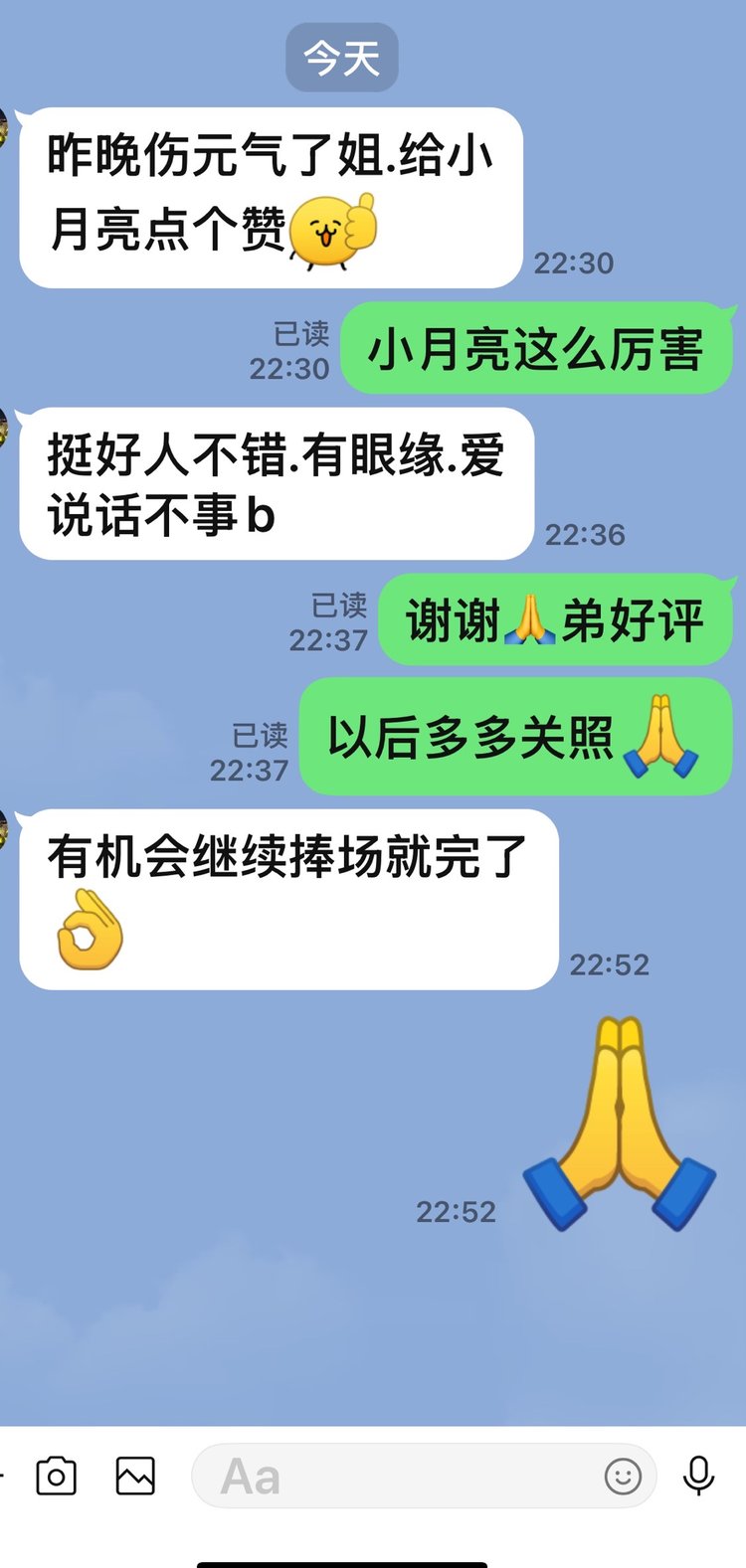Open the photo gallery picker
This screenshot has height=1568, width=746.
tap(135, 1477)
